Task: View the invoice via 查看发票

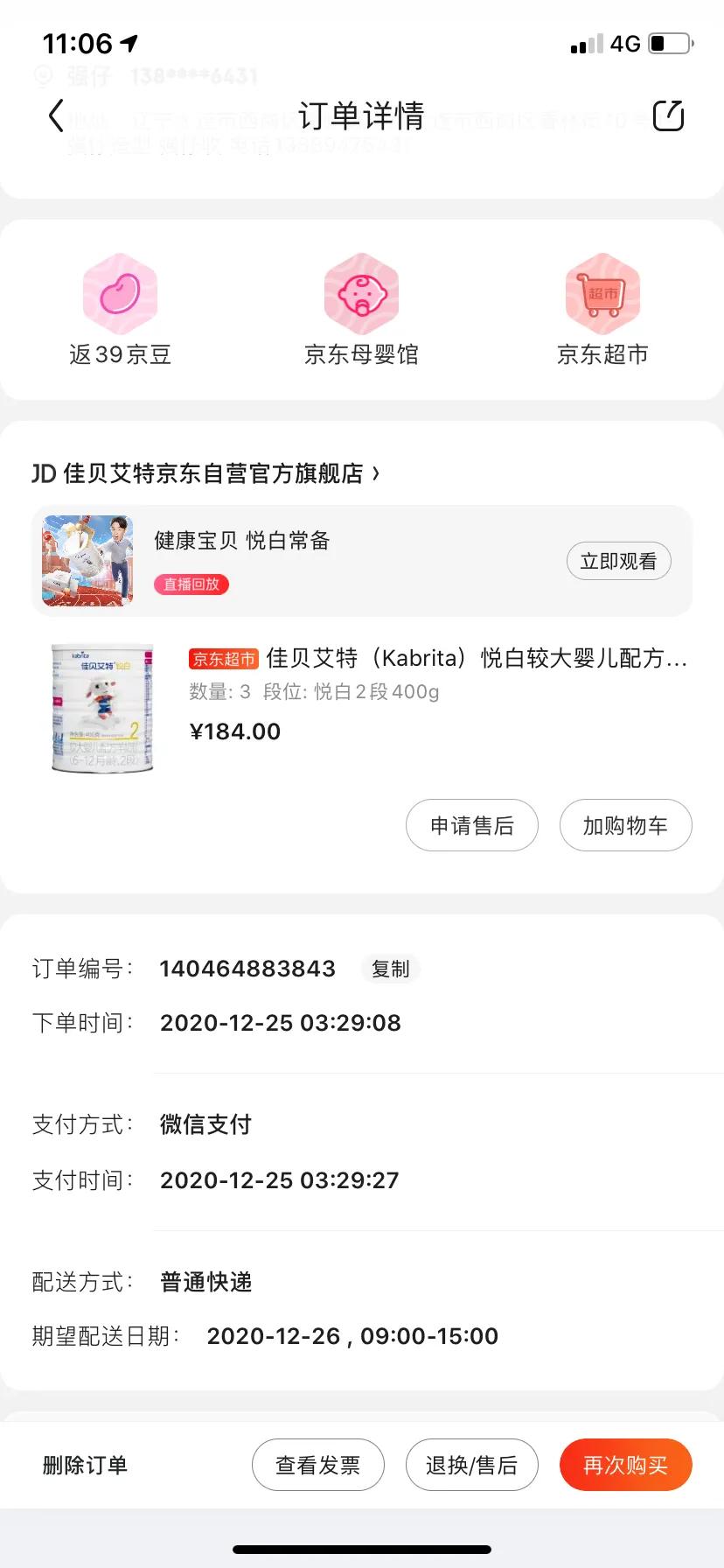Action: click(x=318, y=1465)
